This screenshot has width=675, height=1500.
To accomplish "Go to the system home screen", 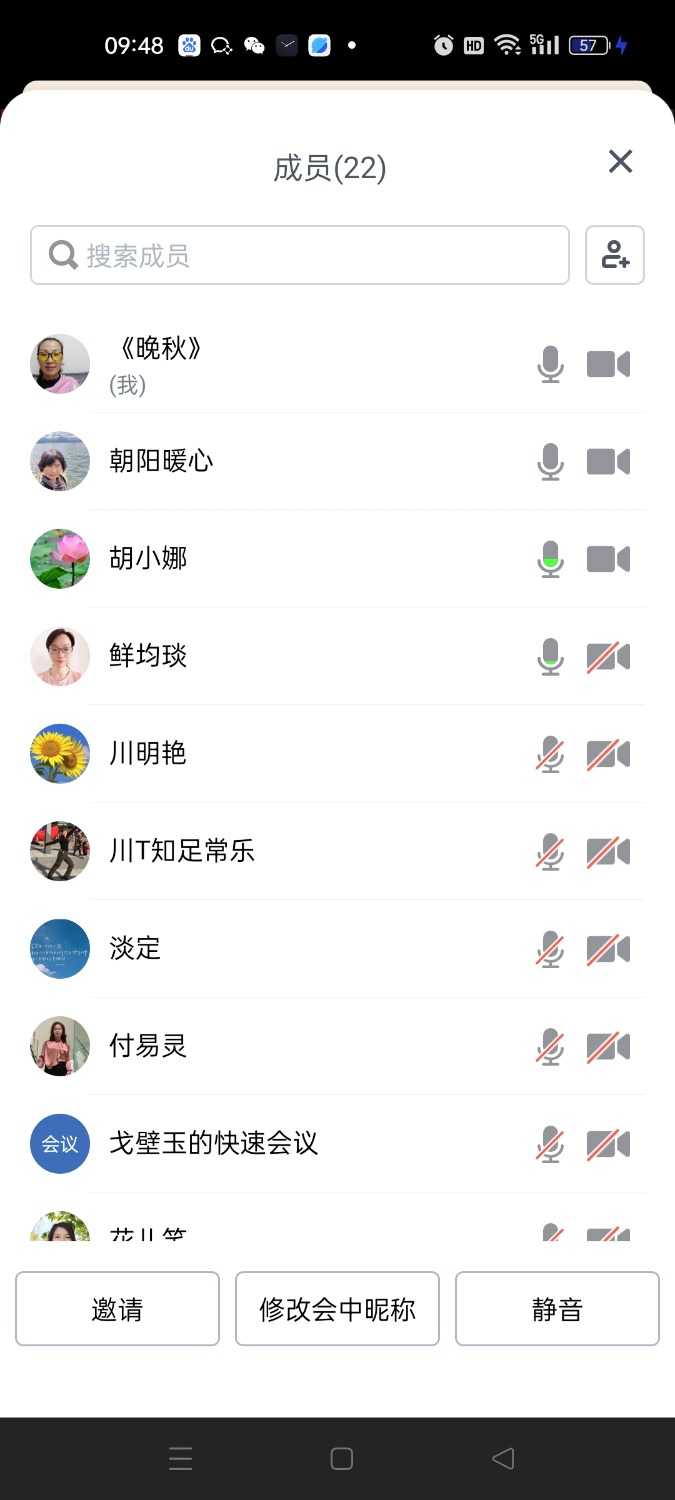I will (341, 1459).
